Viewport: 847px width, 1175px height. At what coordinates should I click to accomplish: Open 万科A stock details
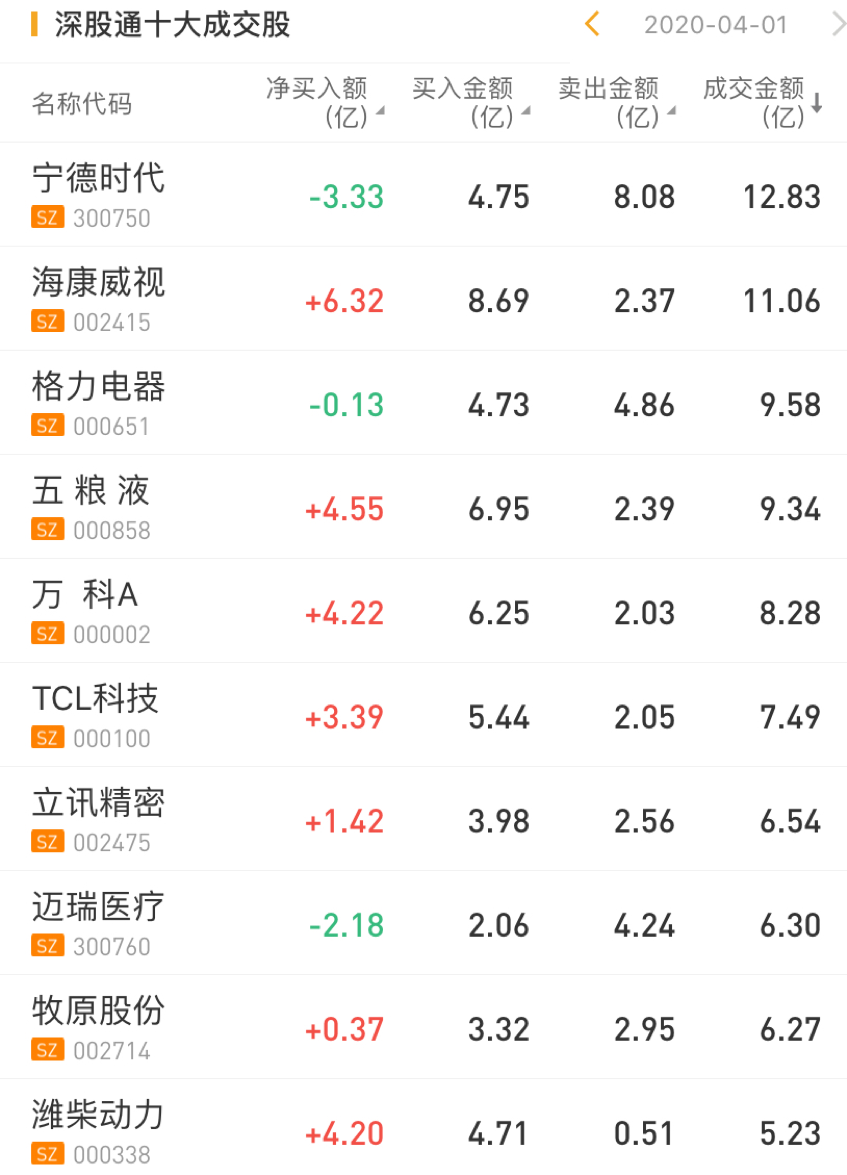pyautogui.click(x=86, y=610)
